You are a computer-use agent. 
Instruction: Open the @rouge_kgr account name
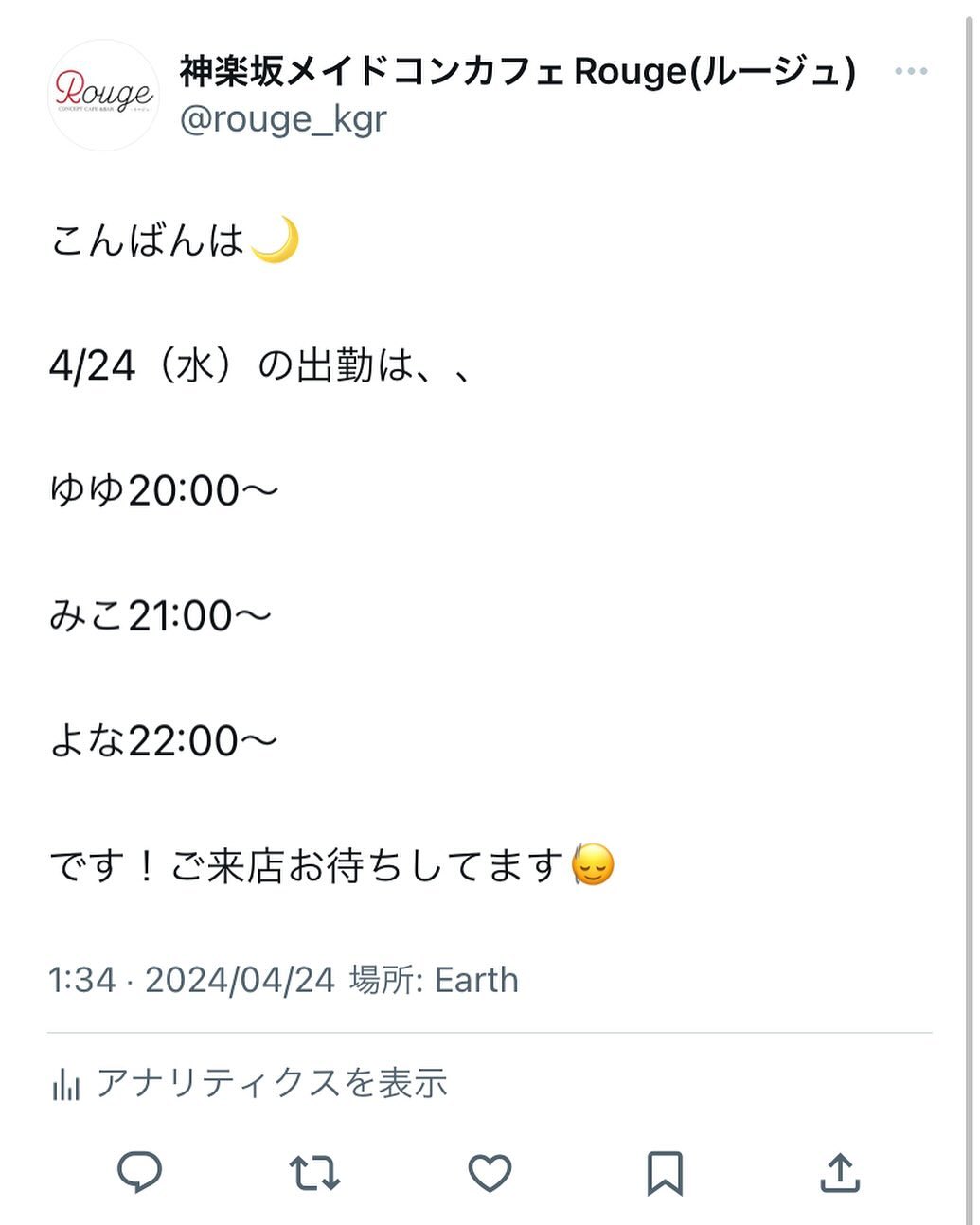pos(283,119)
